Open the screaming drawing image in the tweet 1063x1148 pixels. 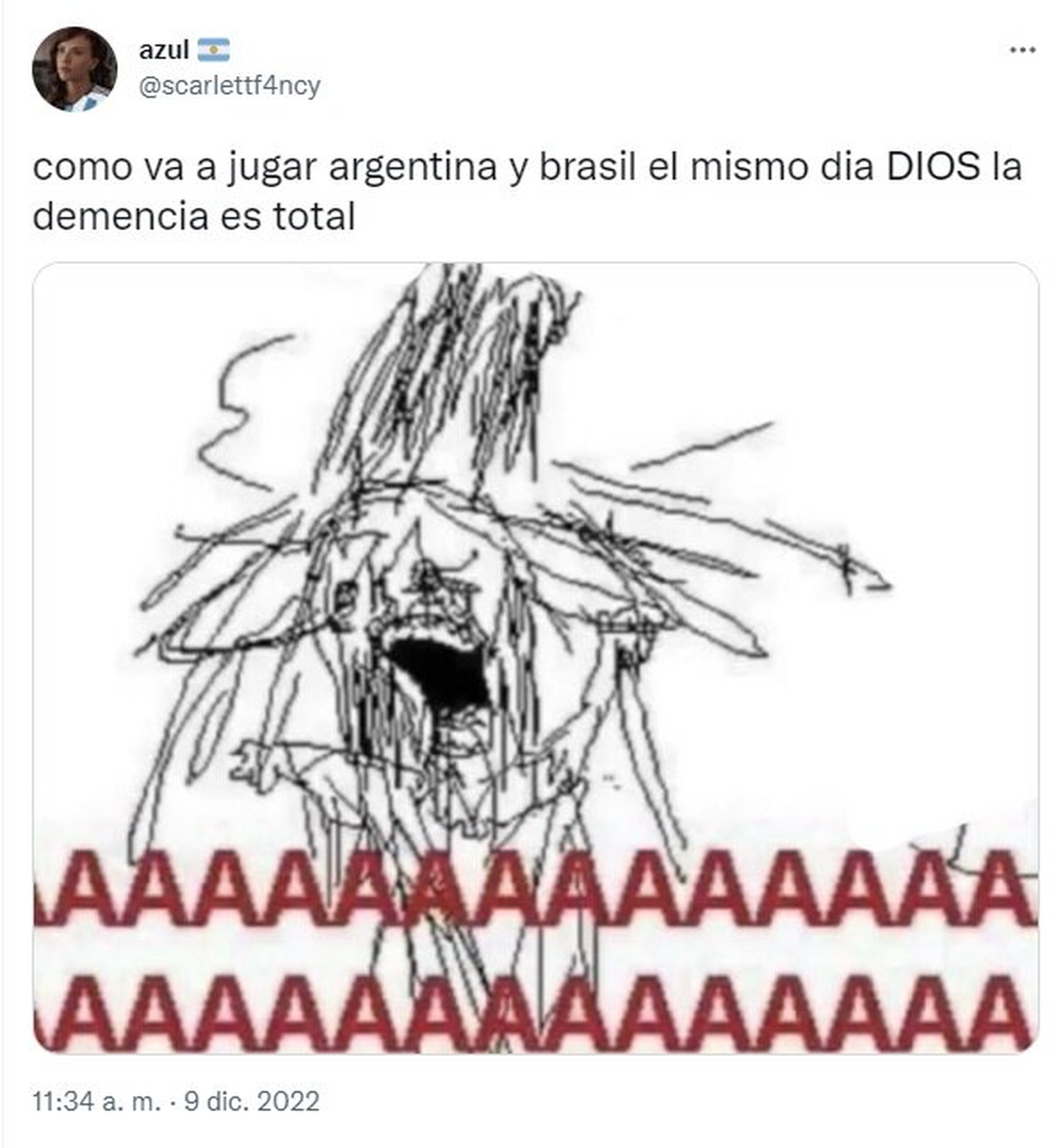point(535,657)
